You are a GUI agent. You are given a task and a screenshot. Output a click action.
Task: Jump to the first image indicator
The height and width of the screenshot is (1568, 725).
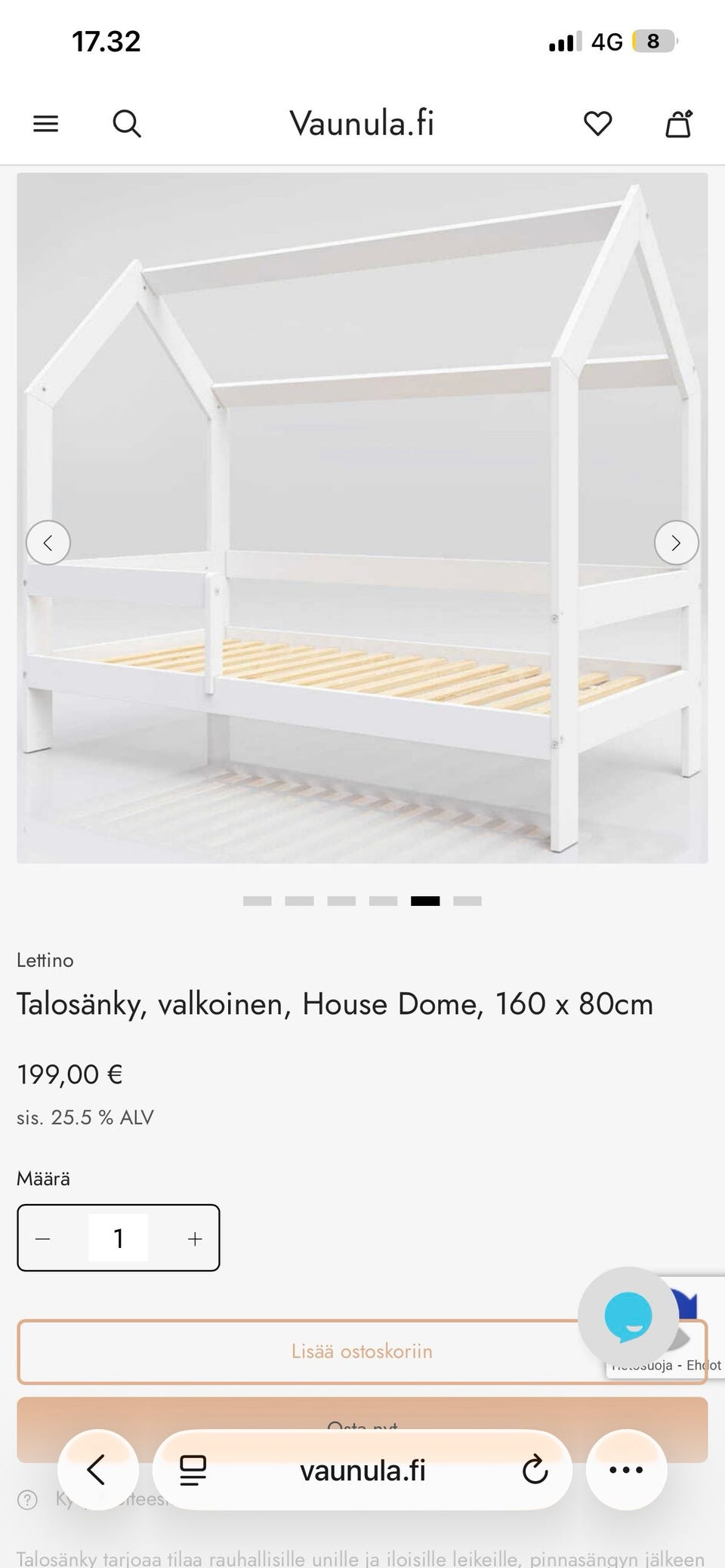point(258,901)
